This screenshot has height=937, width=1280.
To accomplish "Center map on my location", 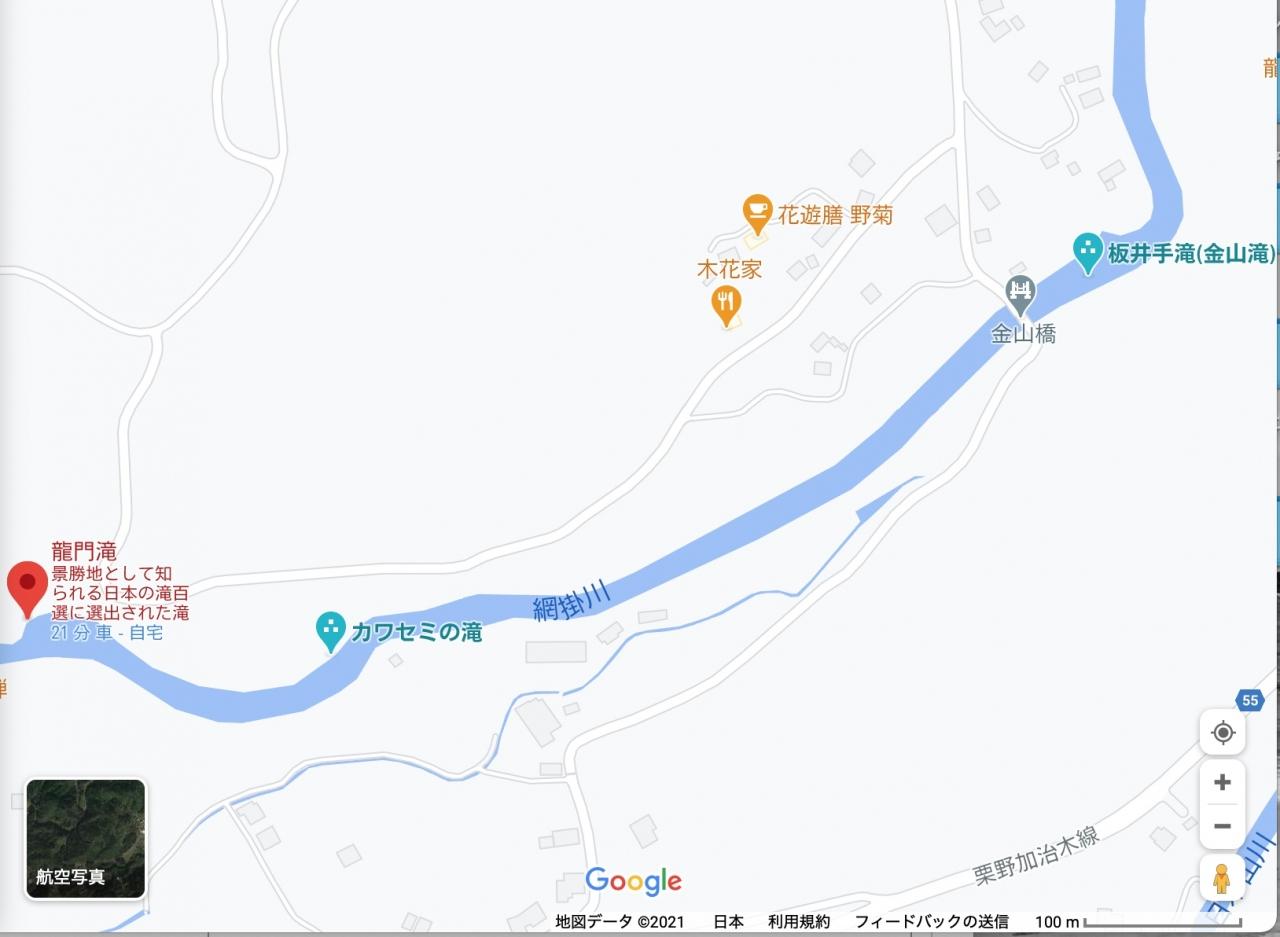I will (x=1222, y=733).
